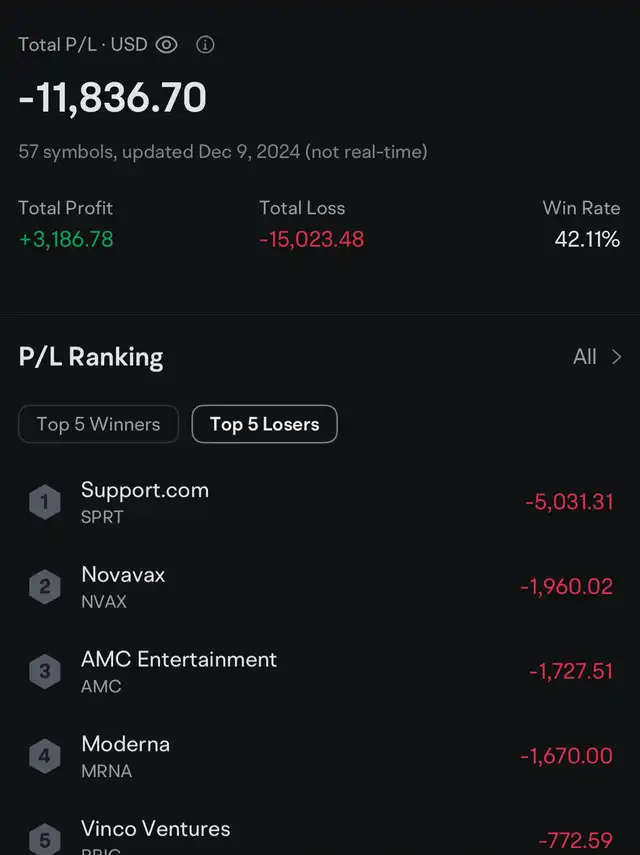Select the Top 5 Losers chip
The height and width of the screenshot is (855, 640).
coord(264,424)
